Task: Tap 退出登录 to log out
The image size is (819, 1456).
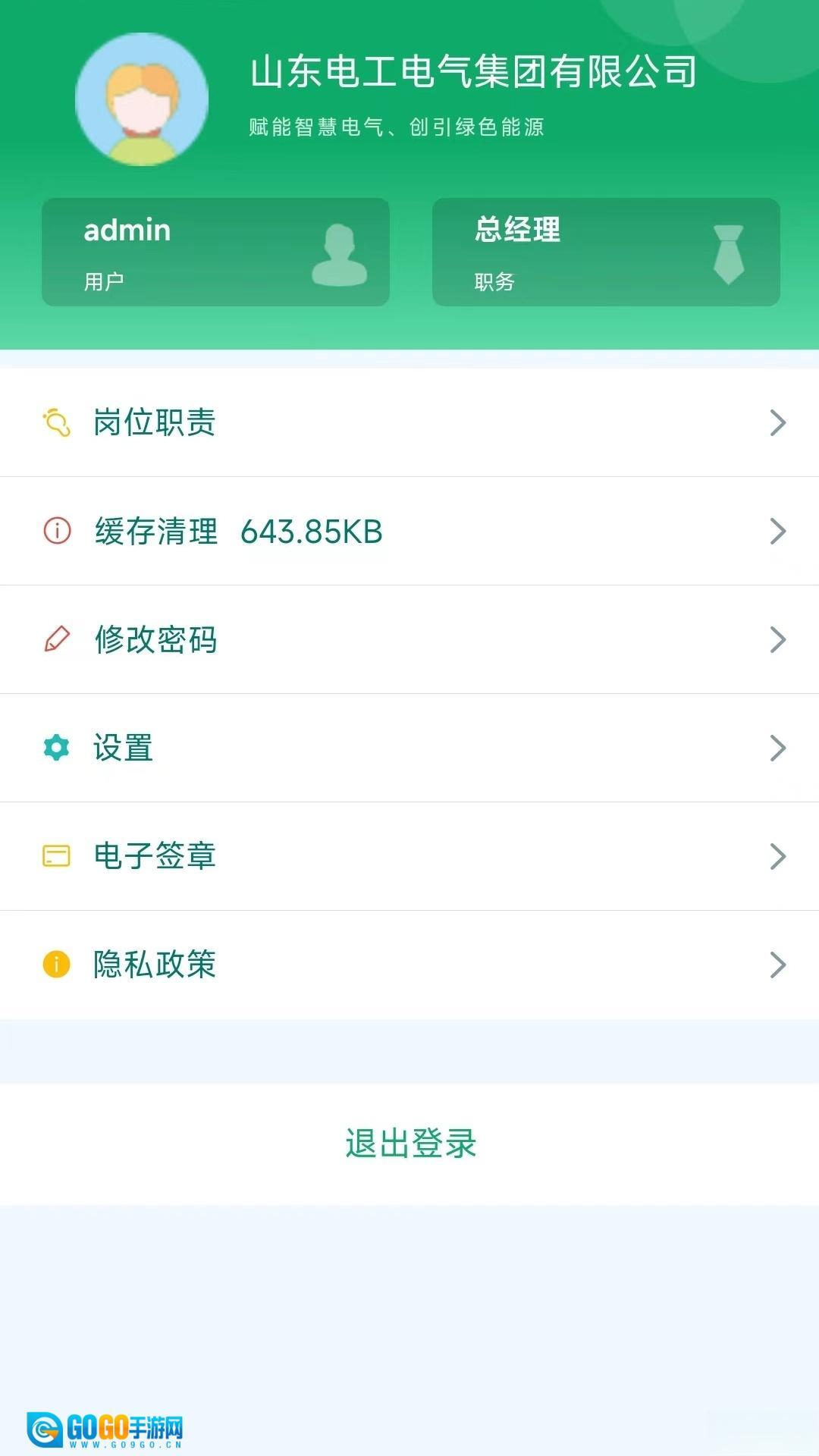Action: click(x=410, y=1144)
